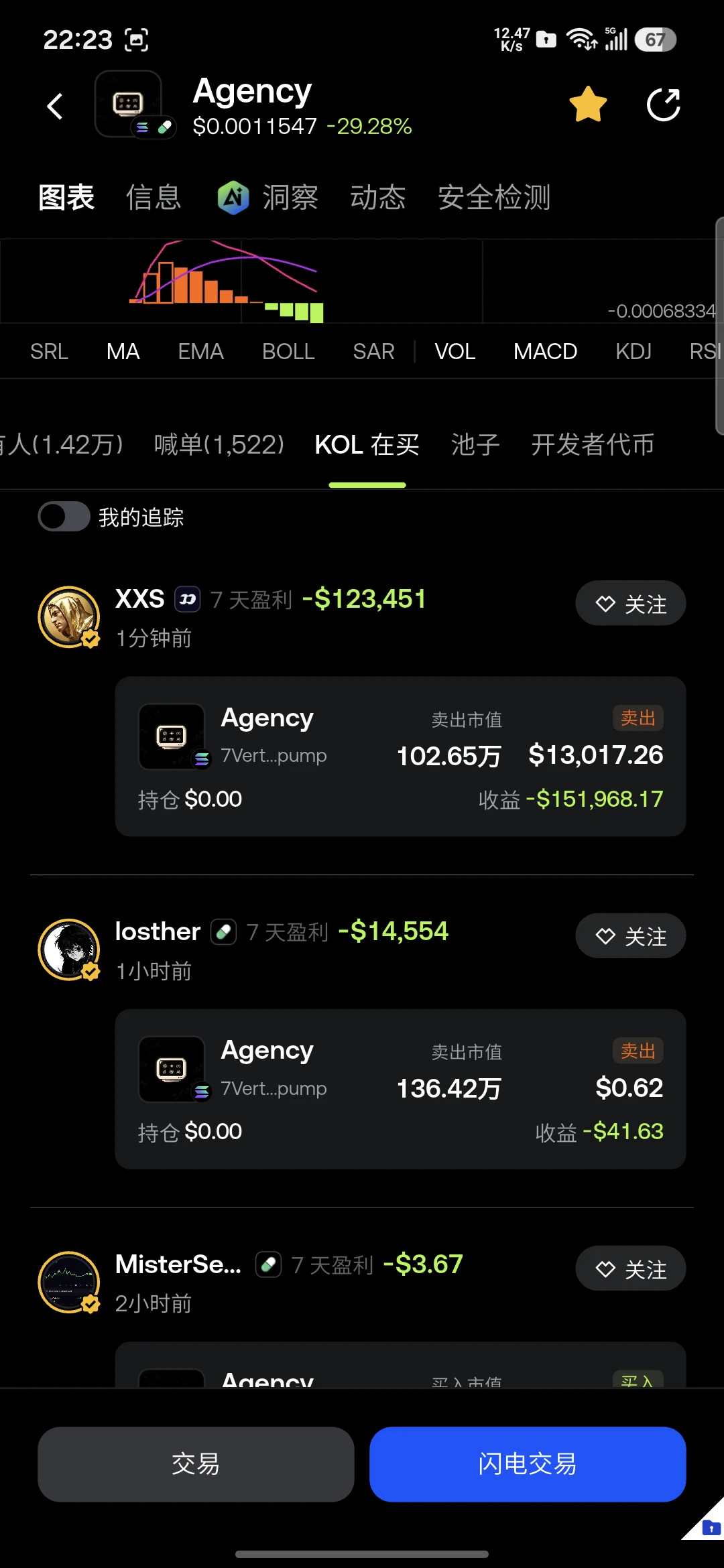This screenshot has width=724, height=1568.
Task: Enable the 我的追踪 switch
Action: 64,517
